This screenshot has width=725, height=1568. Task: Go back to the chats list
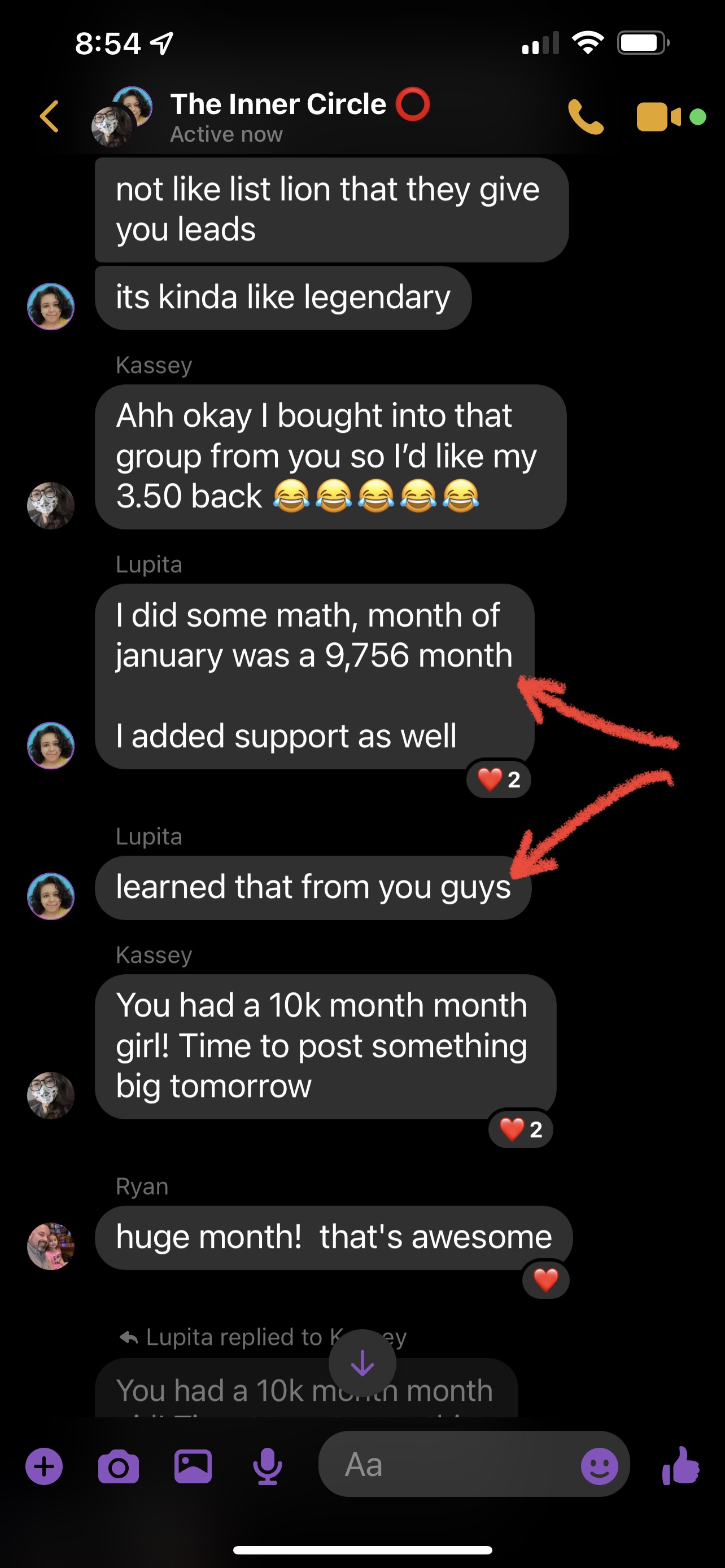tap(49, 116)
